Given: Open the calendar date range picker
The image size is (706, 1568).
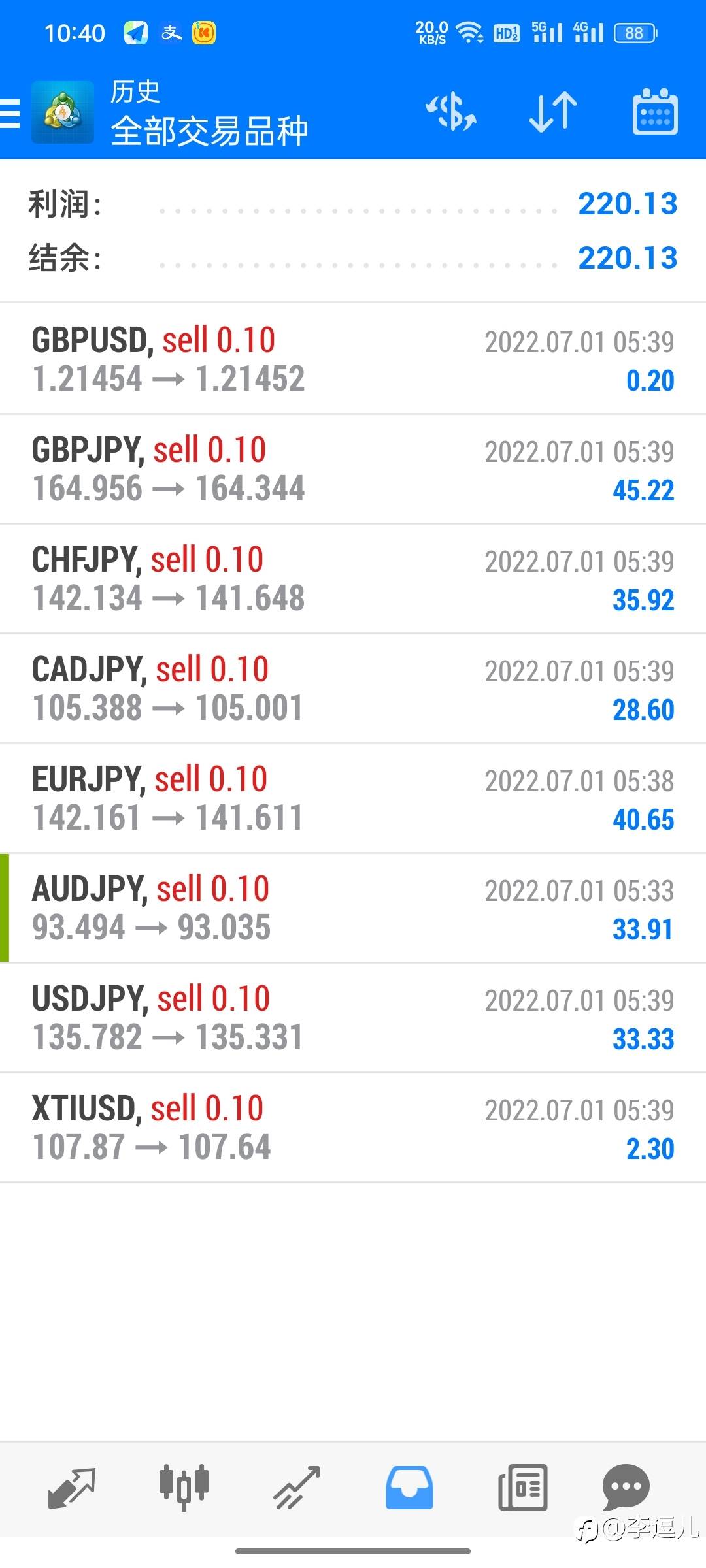Looking at the screenshot, I should pos(655,112).
